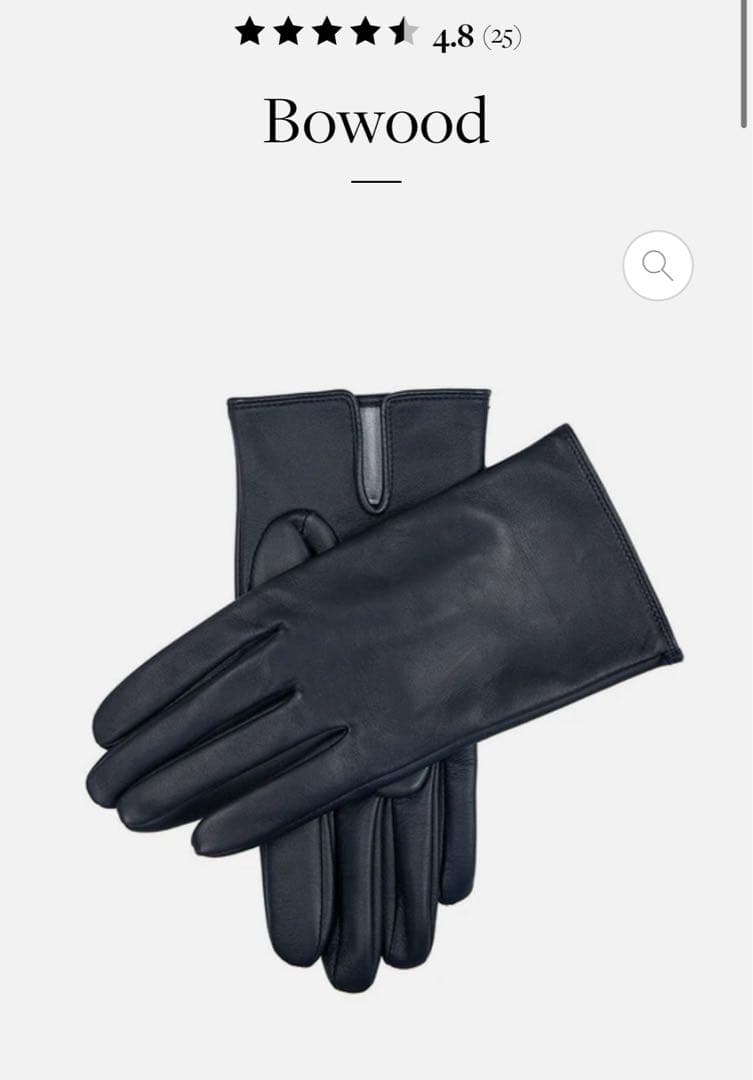Tap the magnifier icon to enlarge the Bowood gloves image
This screenshot has width=753, height=1080.
pos(657,266)
